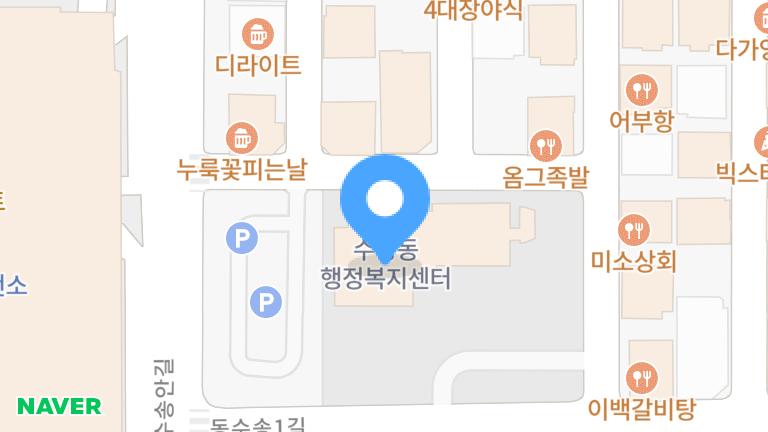
Task: Select the 이백갈비탕 restaurant marker
Action: 641,378
